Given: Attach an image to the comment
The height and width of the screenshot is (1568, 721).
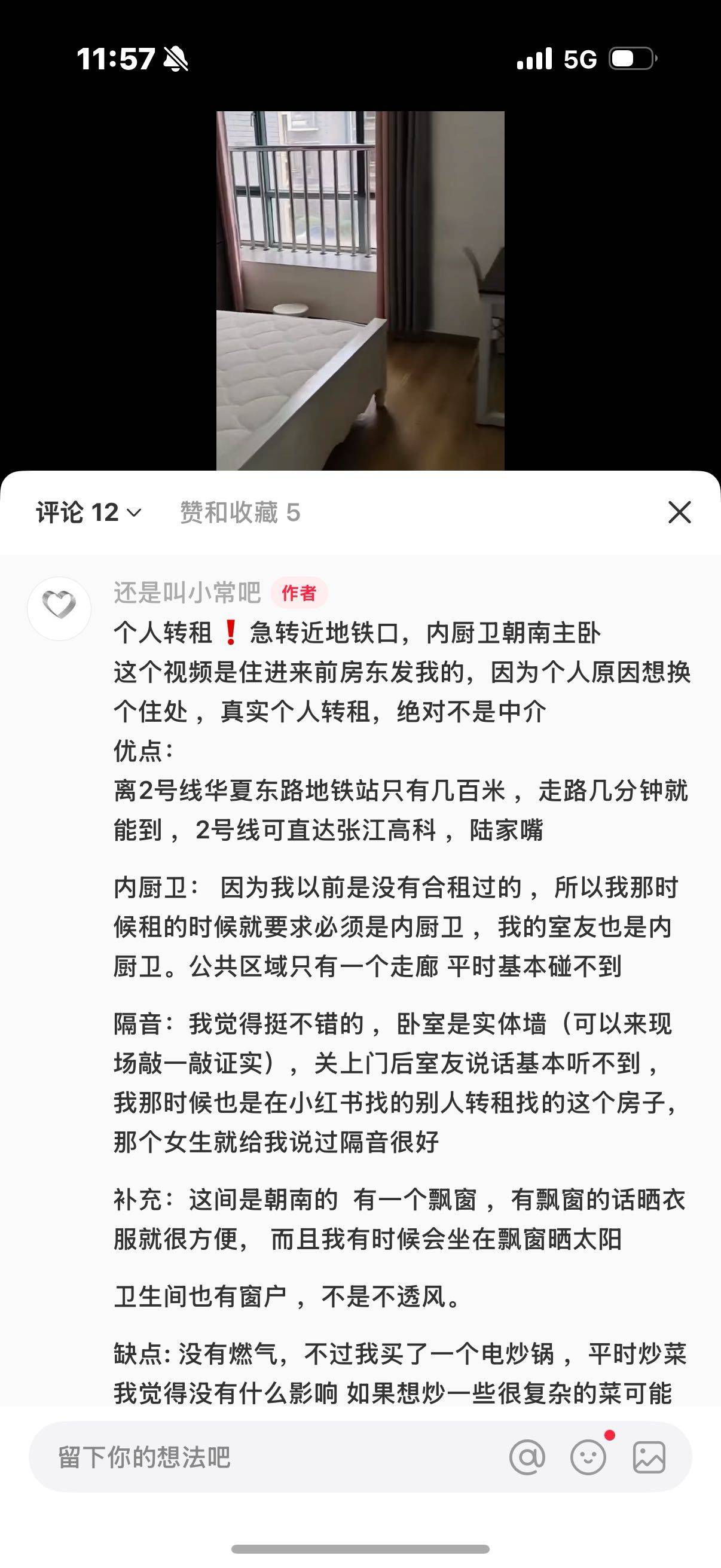Looking at the screenshot, I should (649, 1457).
